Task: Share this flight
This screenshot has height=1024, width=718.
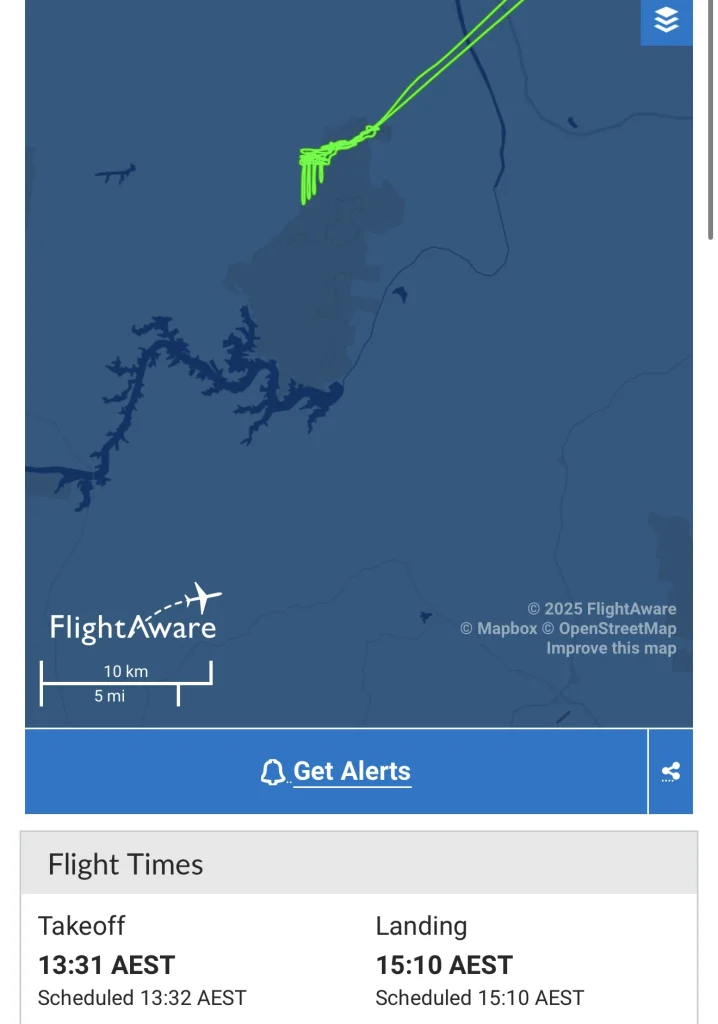Action: [x=671, y=771]
